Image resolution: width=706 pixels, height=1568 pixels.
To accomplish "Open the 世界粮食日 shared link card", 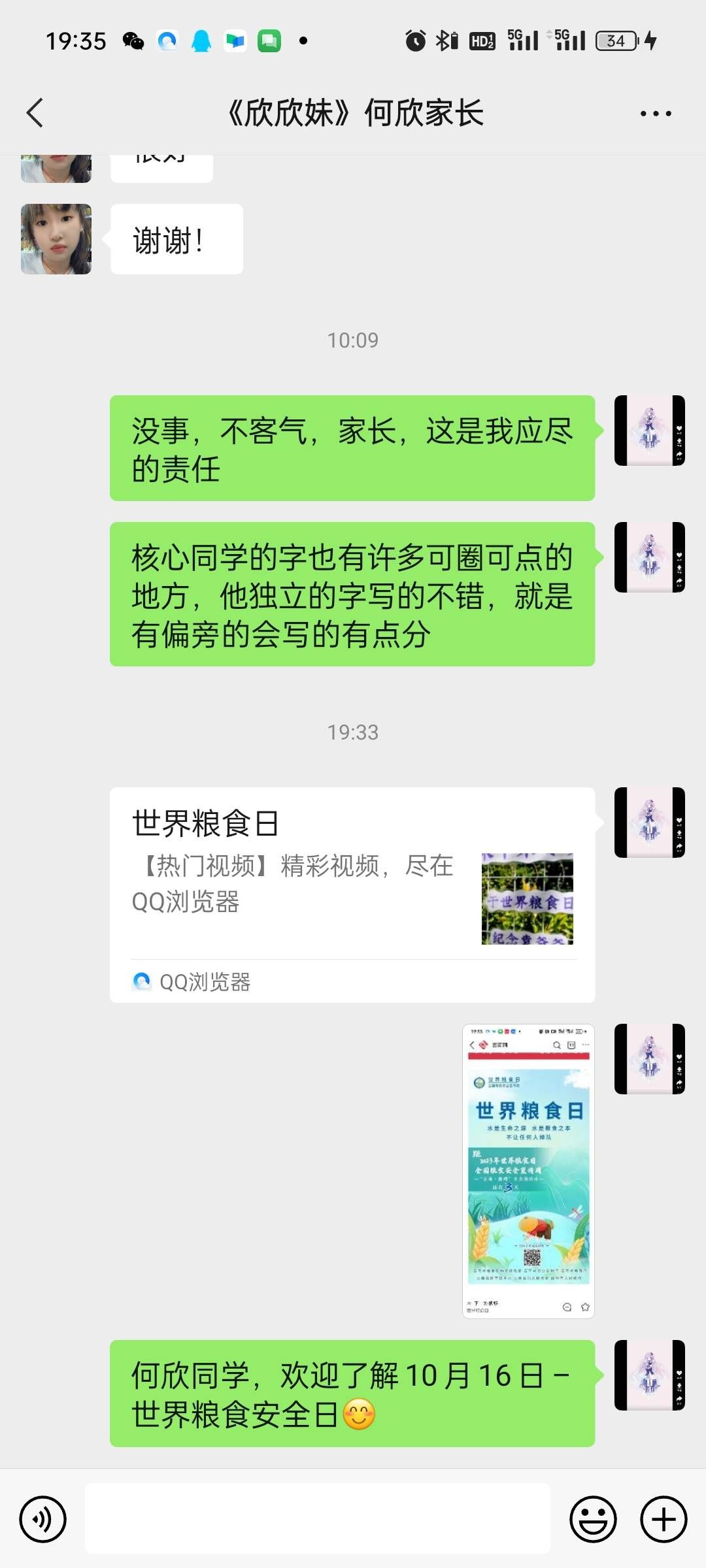I will pos(352,894).
